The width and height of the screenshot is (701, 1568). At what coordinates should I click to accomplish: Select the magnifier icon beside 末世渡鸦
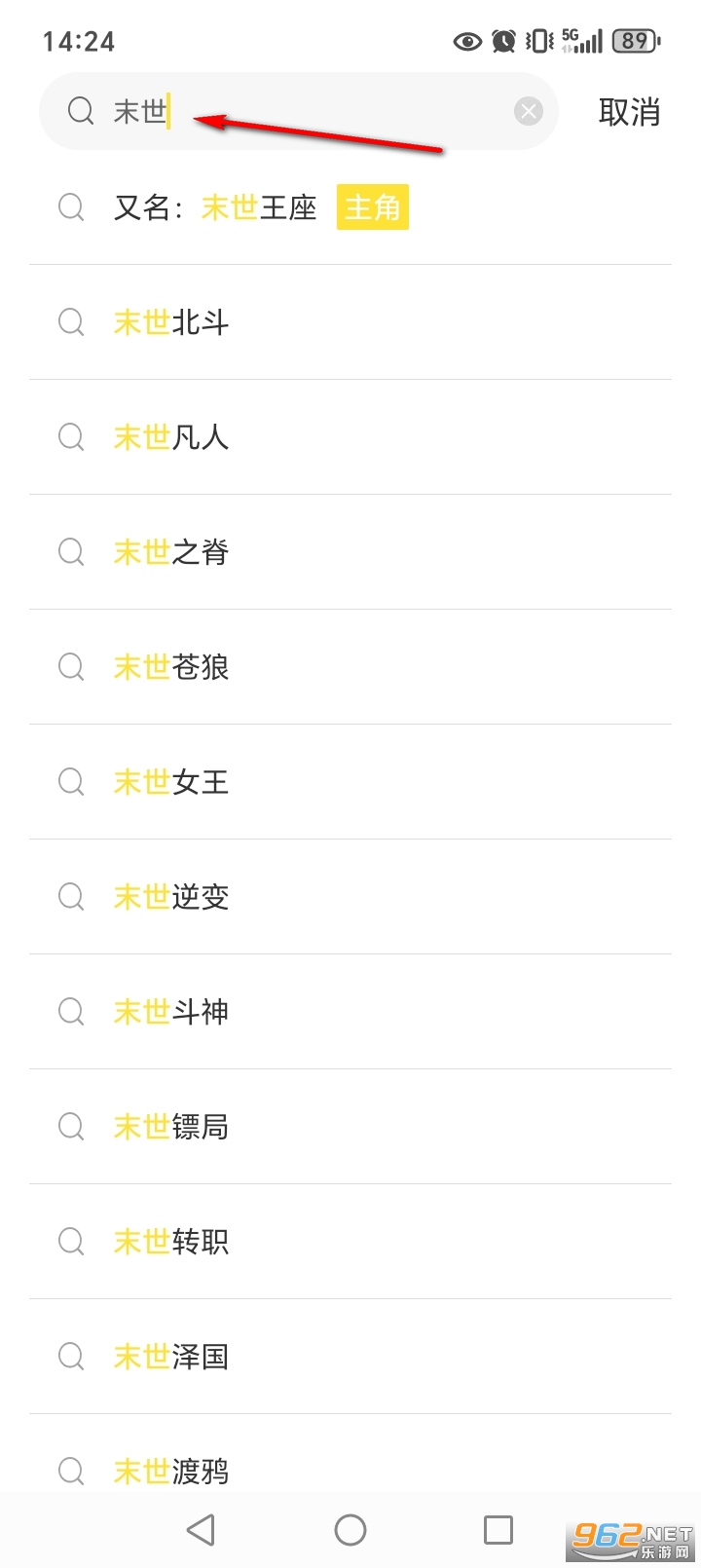tap(70, 1472)
